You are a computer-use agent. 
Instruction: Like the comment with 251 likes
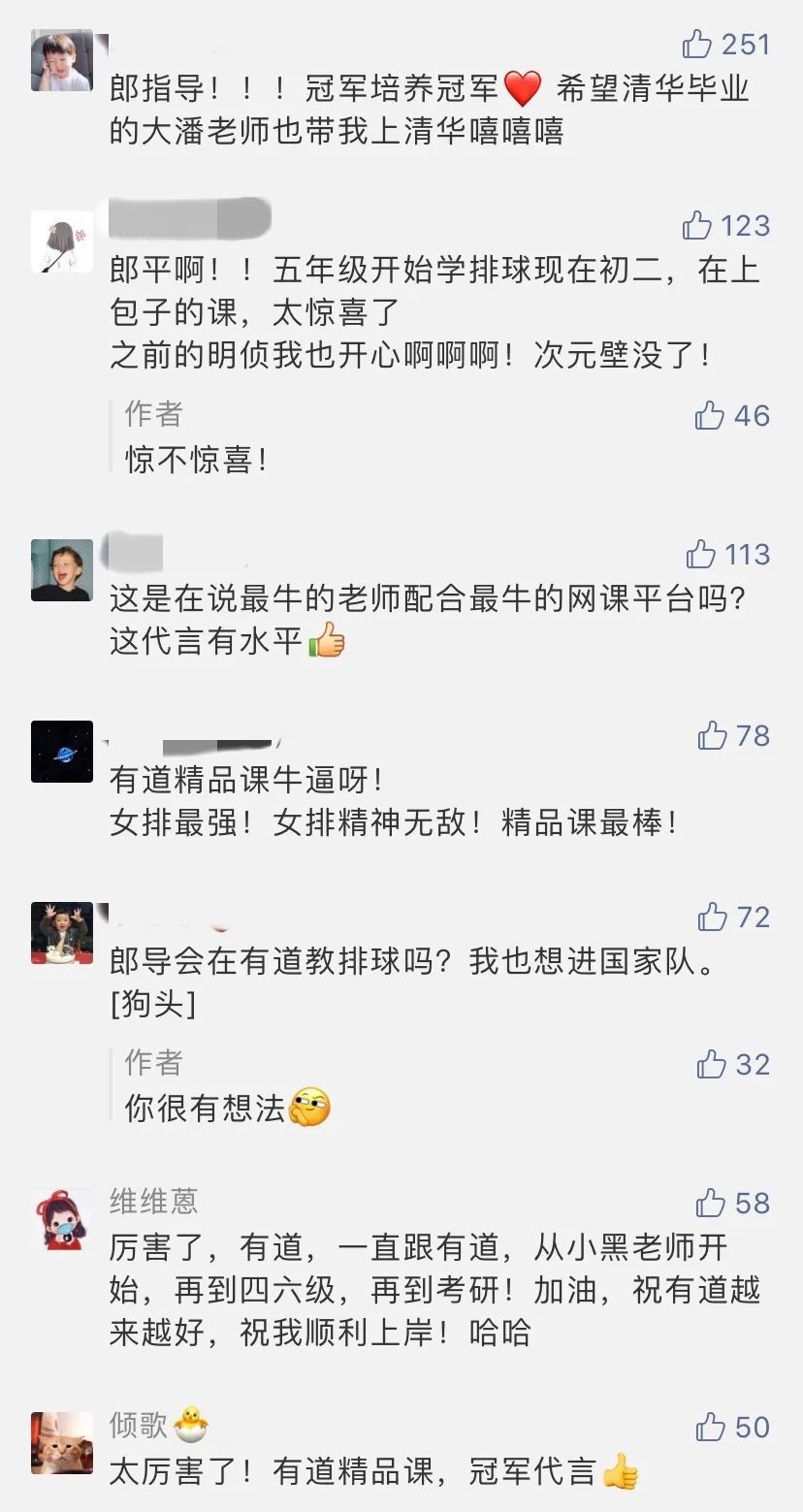pos(697,45)
